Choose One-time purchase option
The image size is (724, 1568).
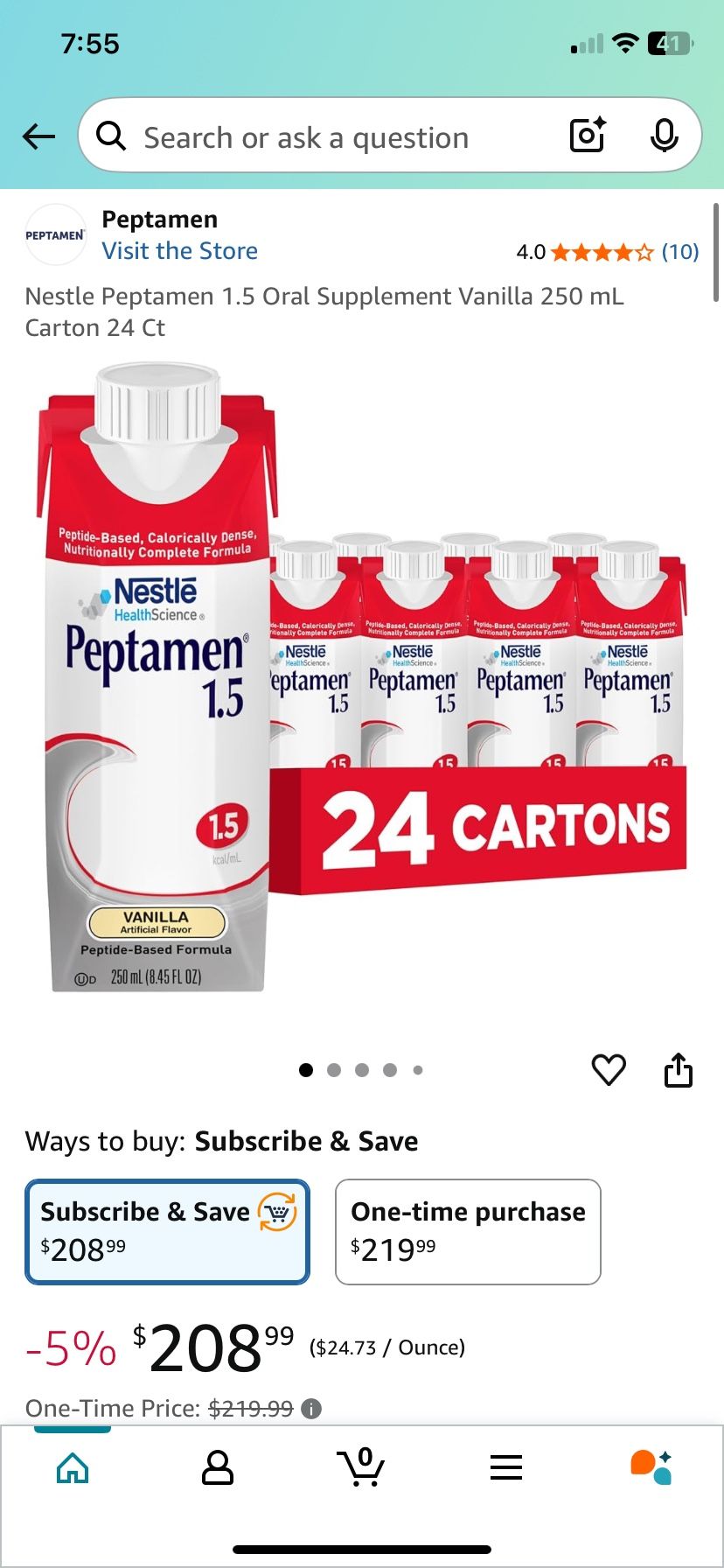click(x=468, y=1231)
